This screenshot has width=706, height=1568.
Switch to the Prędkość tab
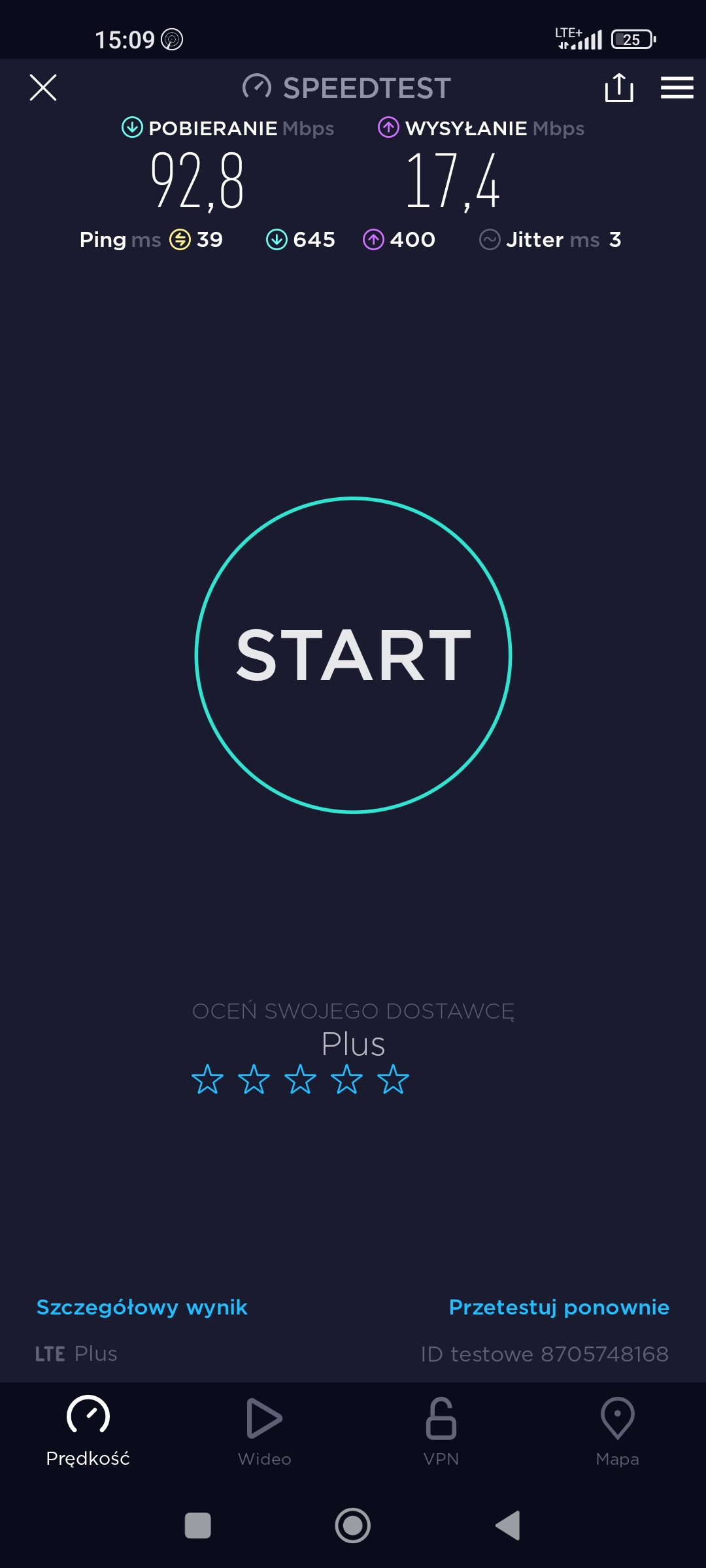[x=88, y=1431]
